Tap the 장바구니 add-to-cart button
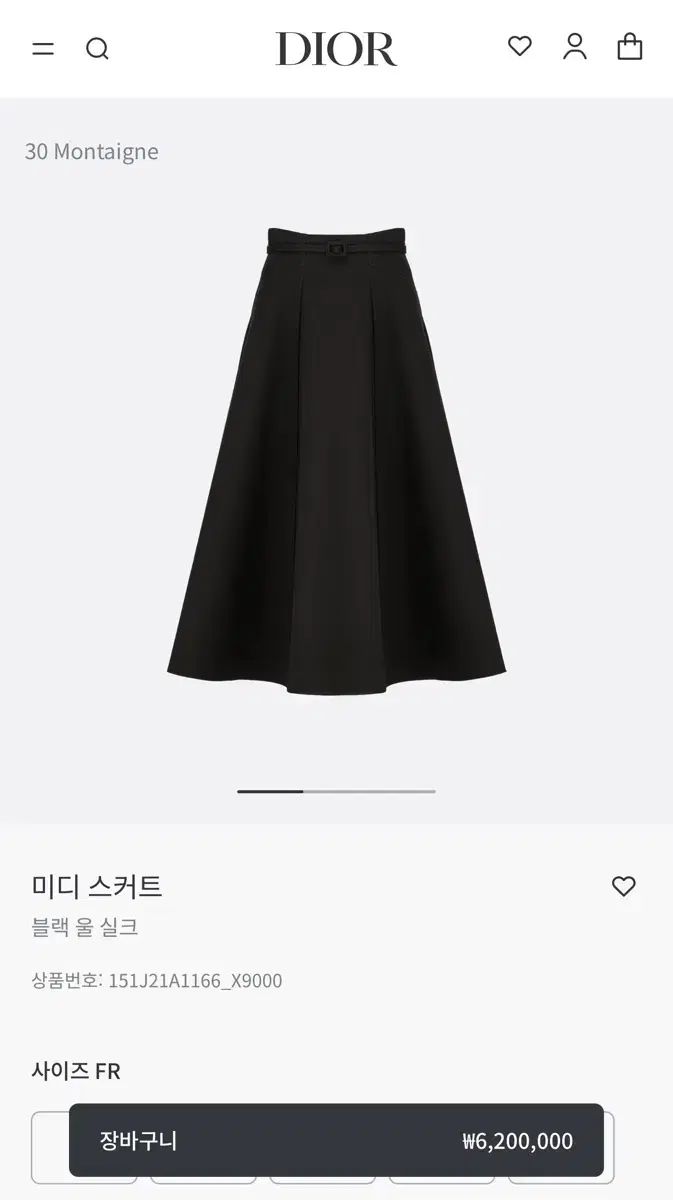The image size is (673, 1200). 336,1140
